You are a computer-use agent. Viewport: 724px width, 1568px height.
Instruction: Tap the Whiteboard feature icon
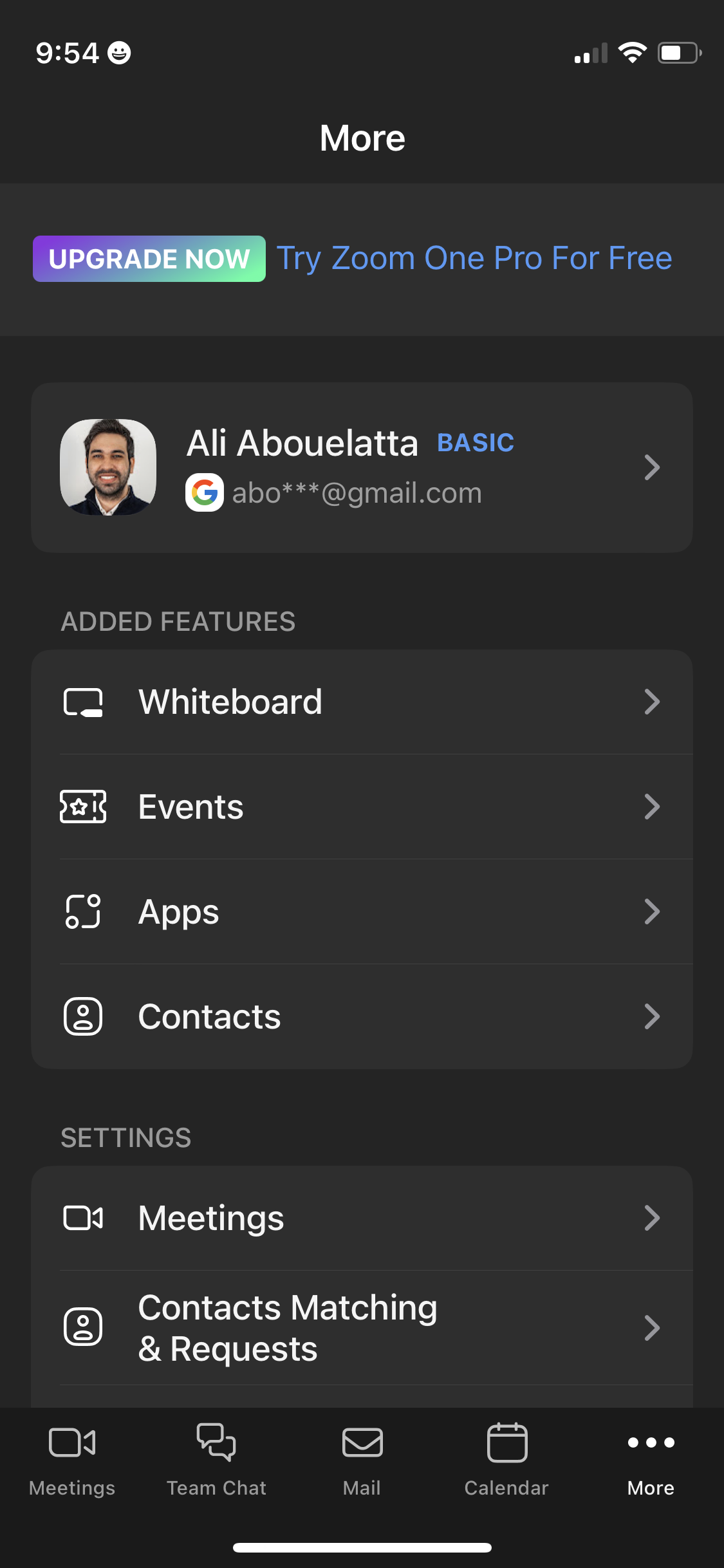tap(84, 702)
